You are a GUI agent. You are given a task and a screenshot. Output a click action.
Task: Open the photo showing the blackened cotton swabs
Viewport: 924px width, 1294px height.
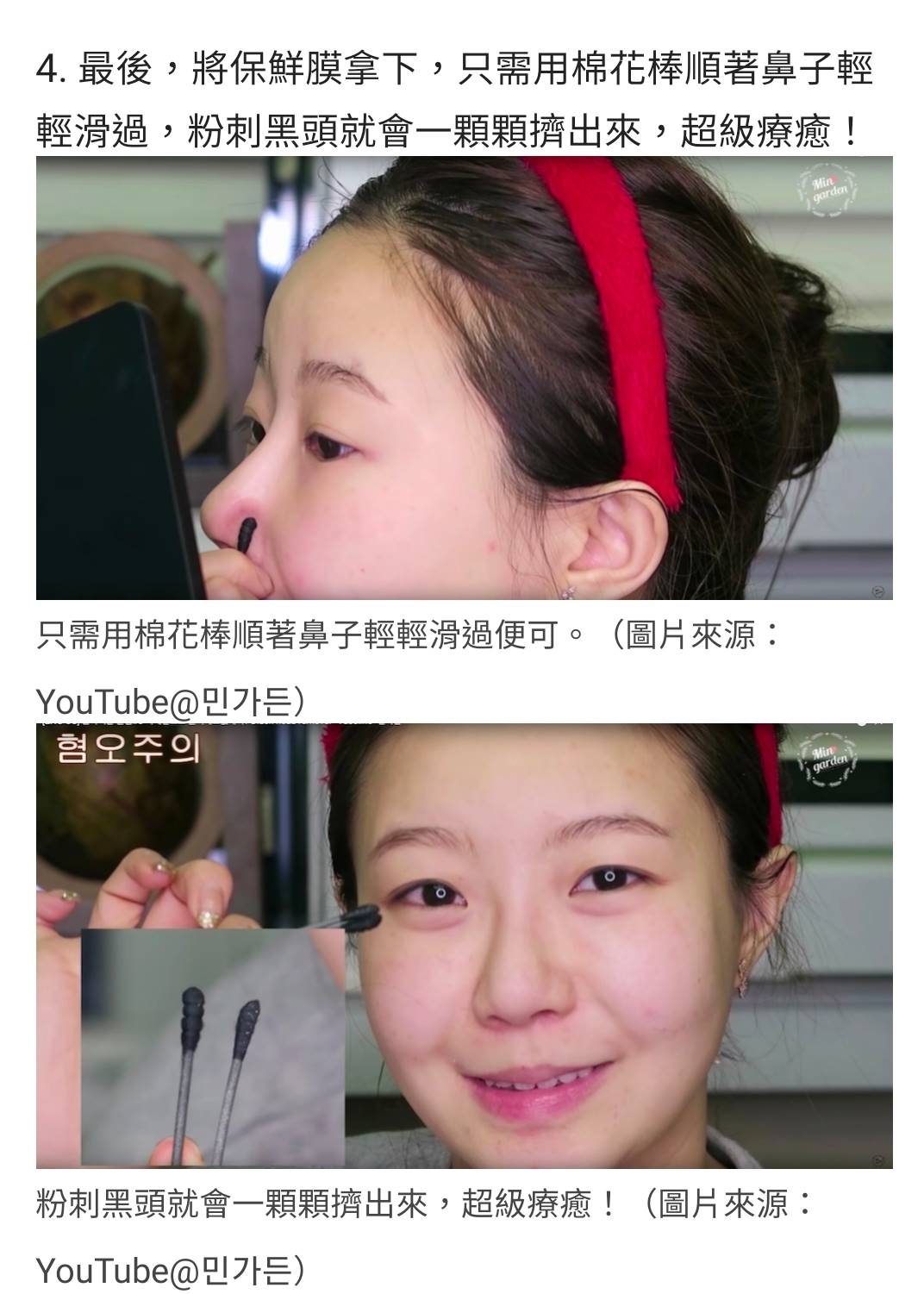pyautogui.click(x=464, y=946)
